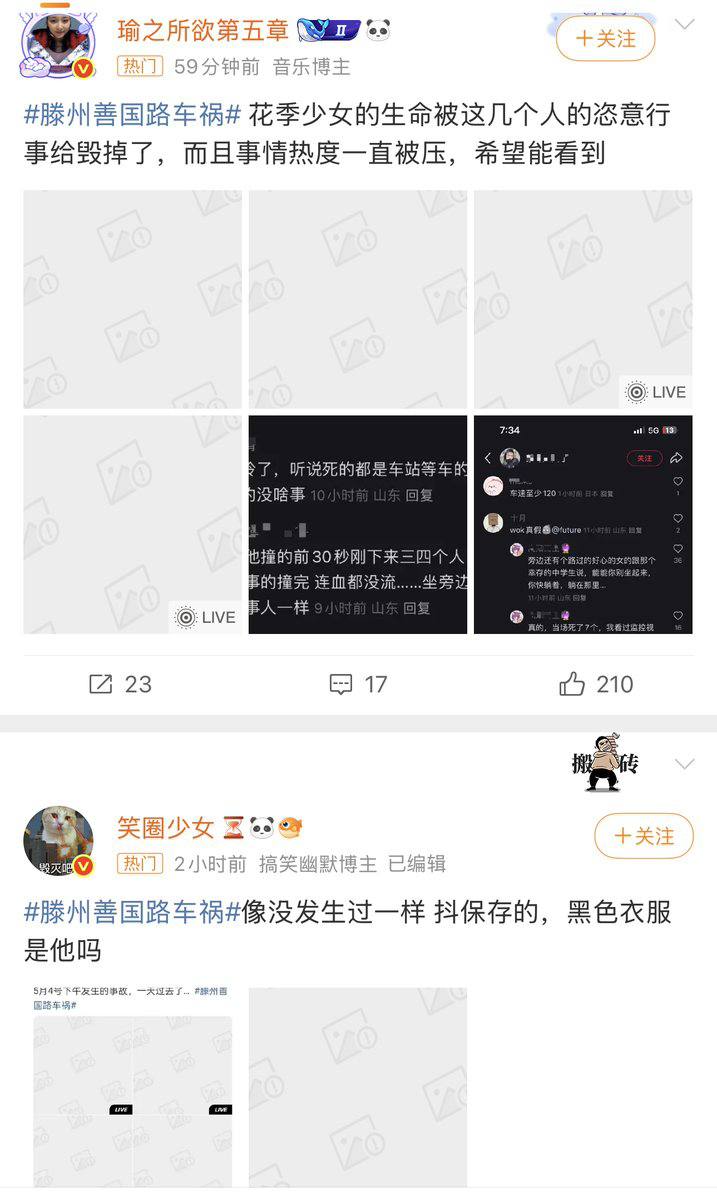Screen dimensions: 717x1199
Task: Open 笑圈少女's cat profile avatar
Action: pyautogui.click(x=59, y=841)
